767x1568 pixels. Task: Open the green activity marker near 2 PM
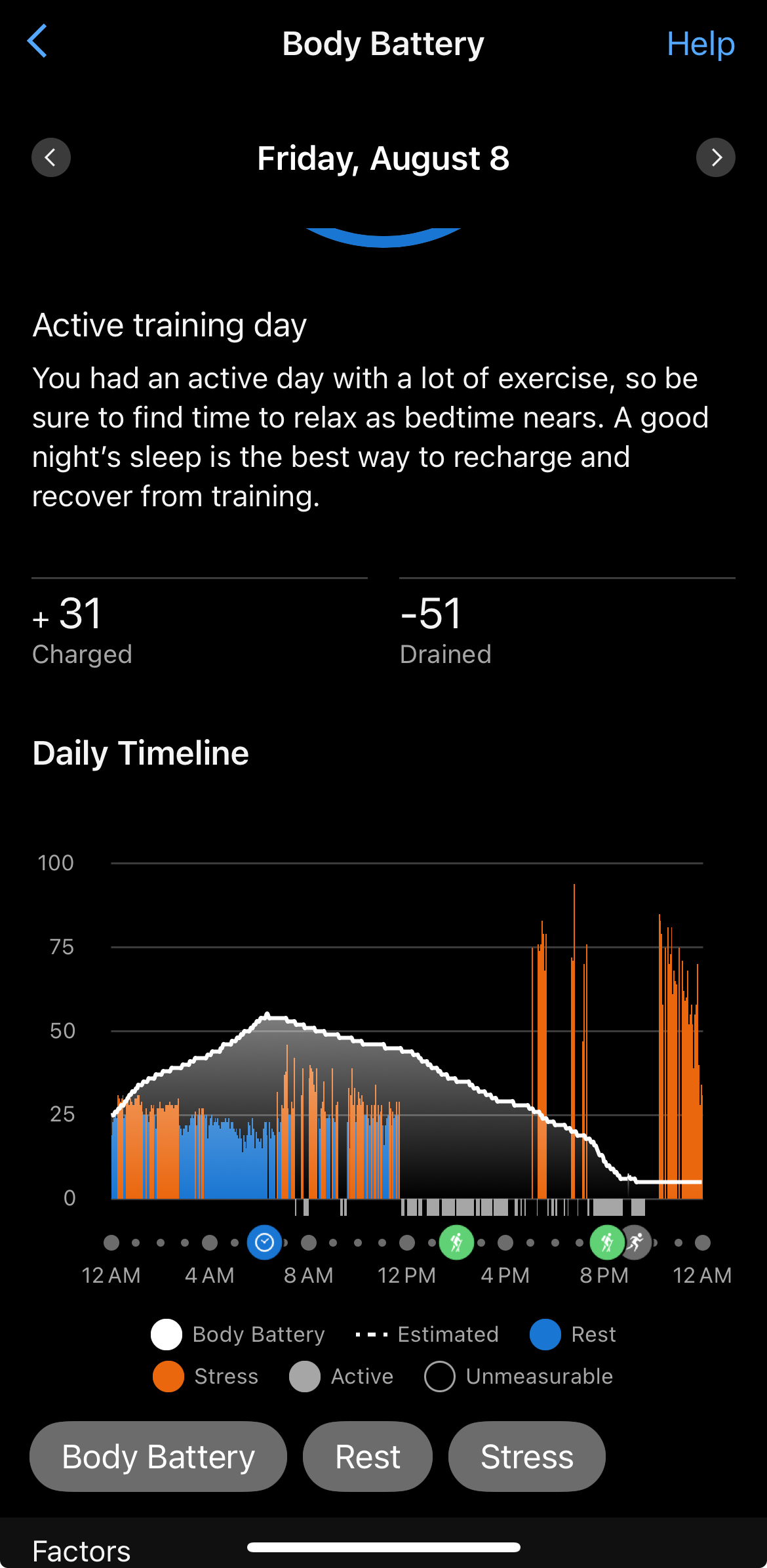[x=456, y=1242]
